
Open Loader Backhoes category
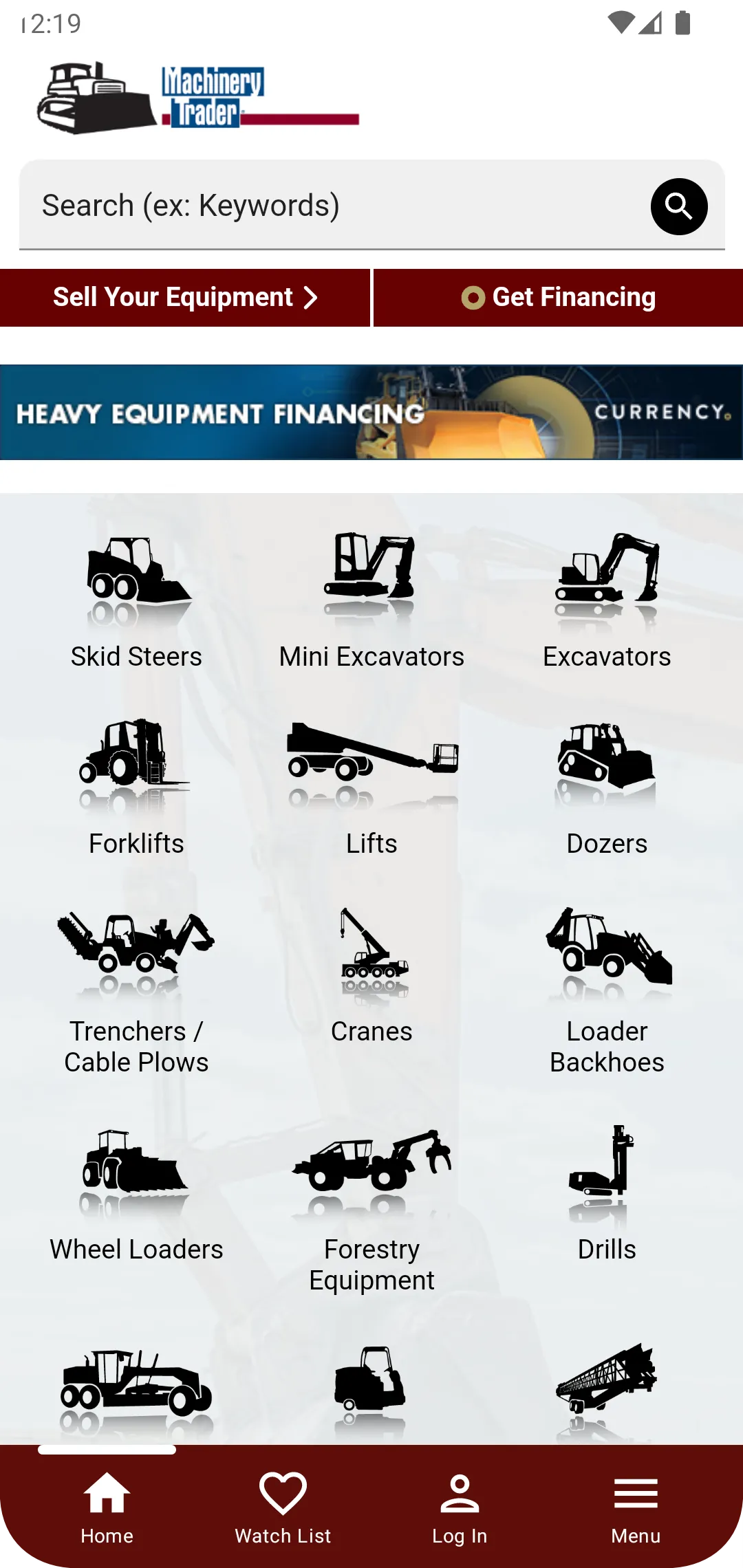click(607, 990)
